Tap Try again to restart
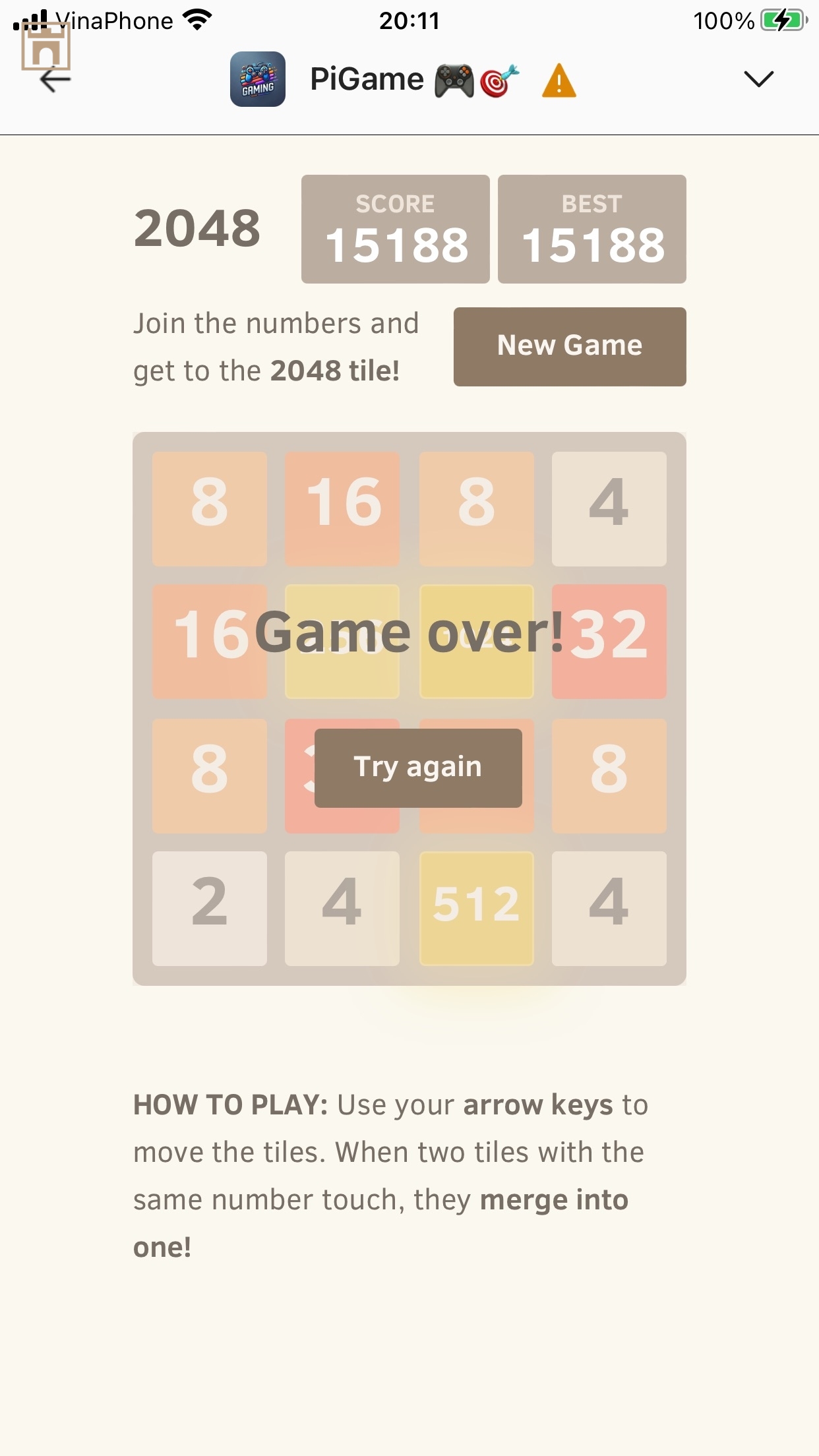This screenshot has width=819, height=1456. point(418,768)
